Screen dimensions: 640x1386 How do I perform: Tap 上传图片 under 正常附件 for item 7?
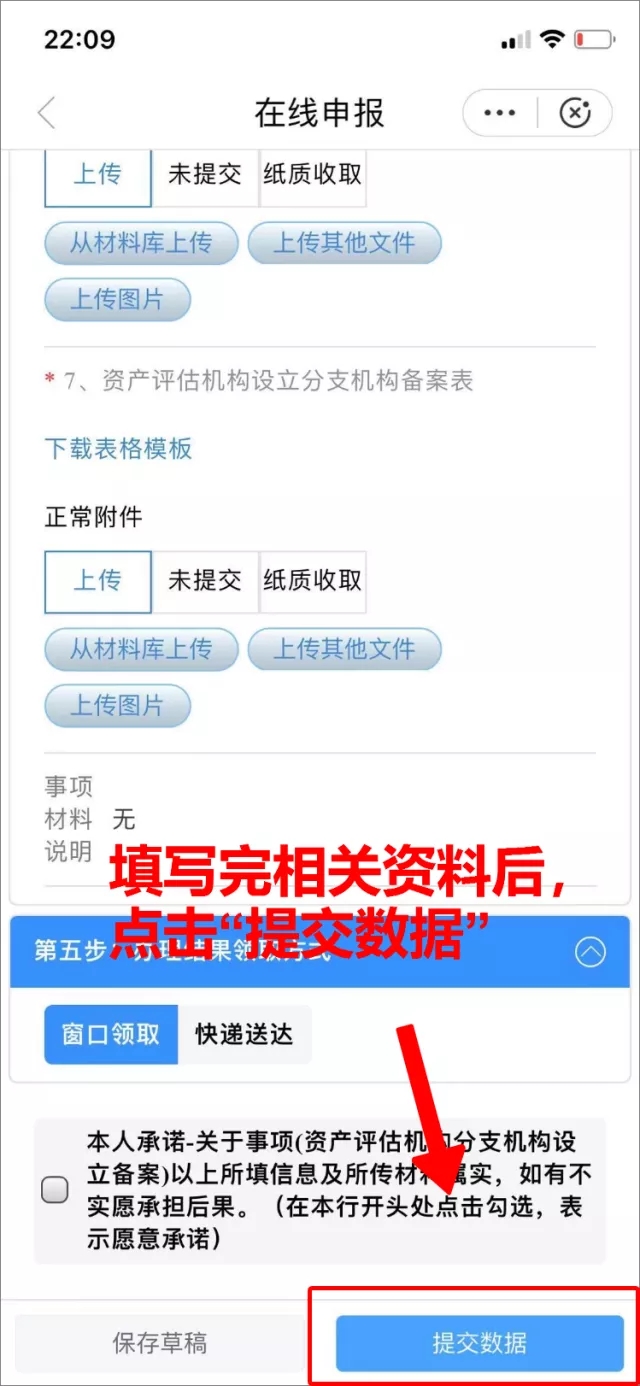point(117,705)
